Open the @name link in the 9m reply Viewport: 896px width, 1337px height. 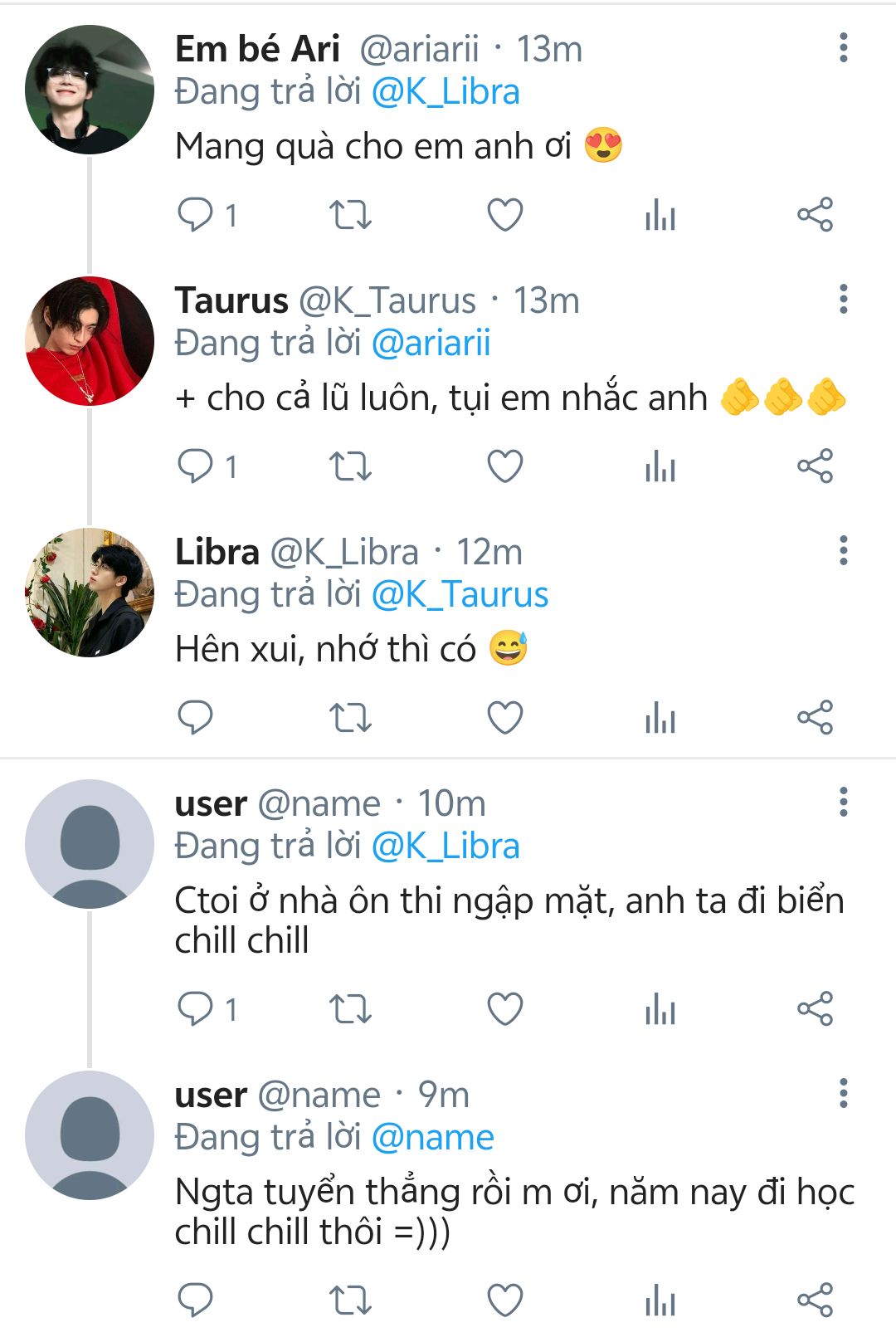pos(432,1138)
